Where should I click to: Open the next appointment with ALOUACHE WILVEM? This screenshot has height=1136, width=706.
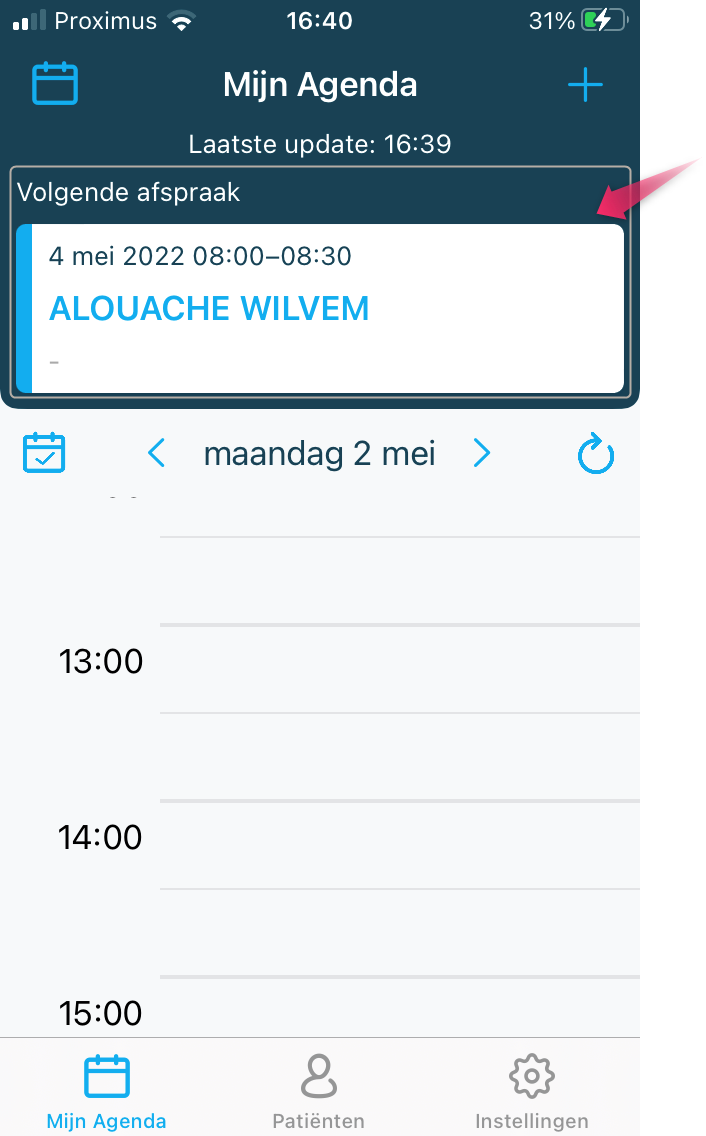(x=320, y=309)
